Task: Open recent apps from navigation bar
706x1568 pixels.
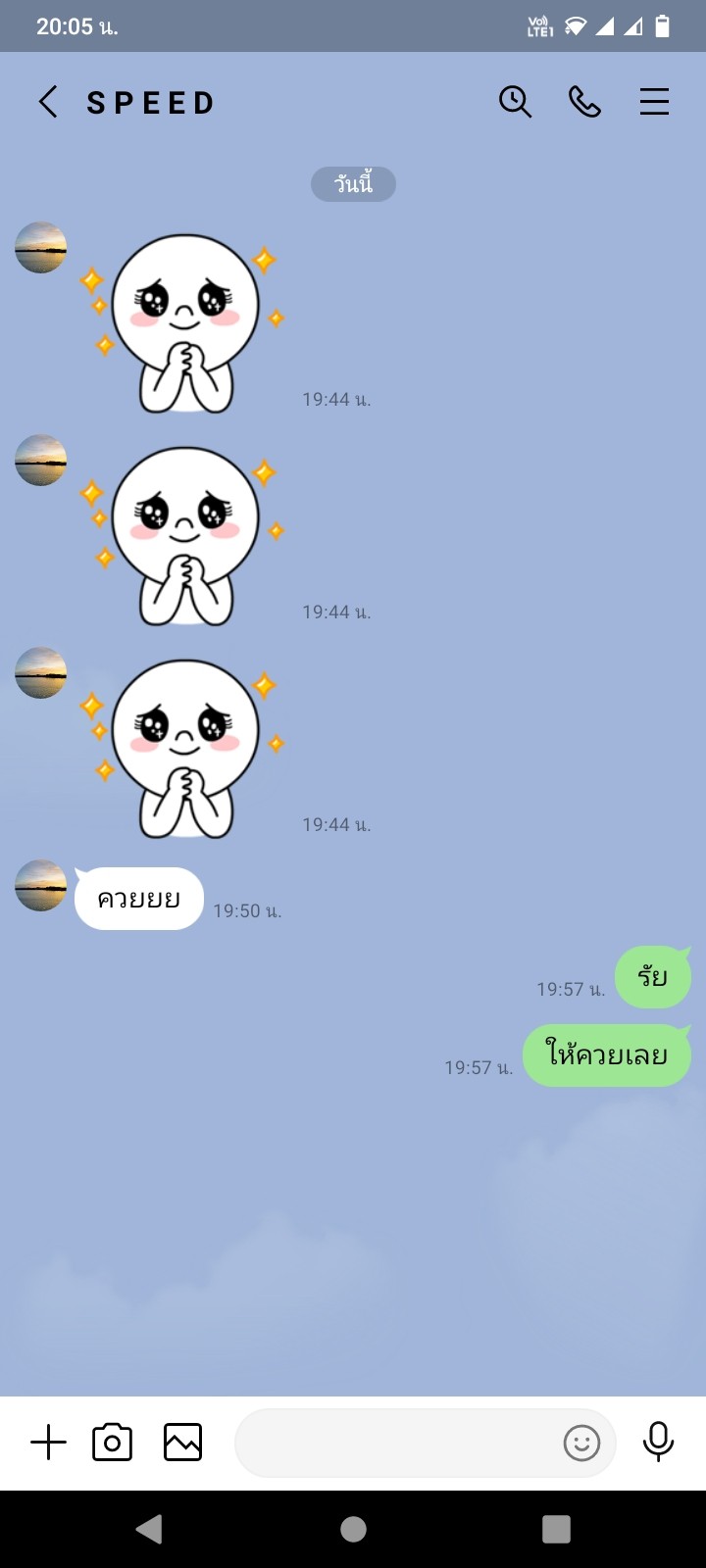Action: [x=556, y=1529]
